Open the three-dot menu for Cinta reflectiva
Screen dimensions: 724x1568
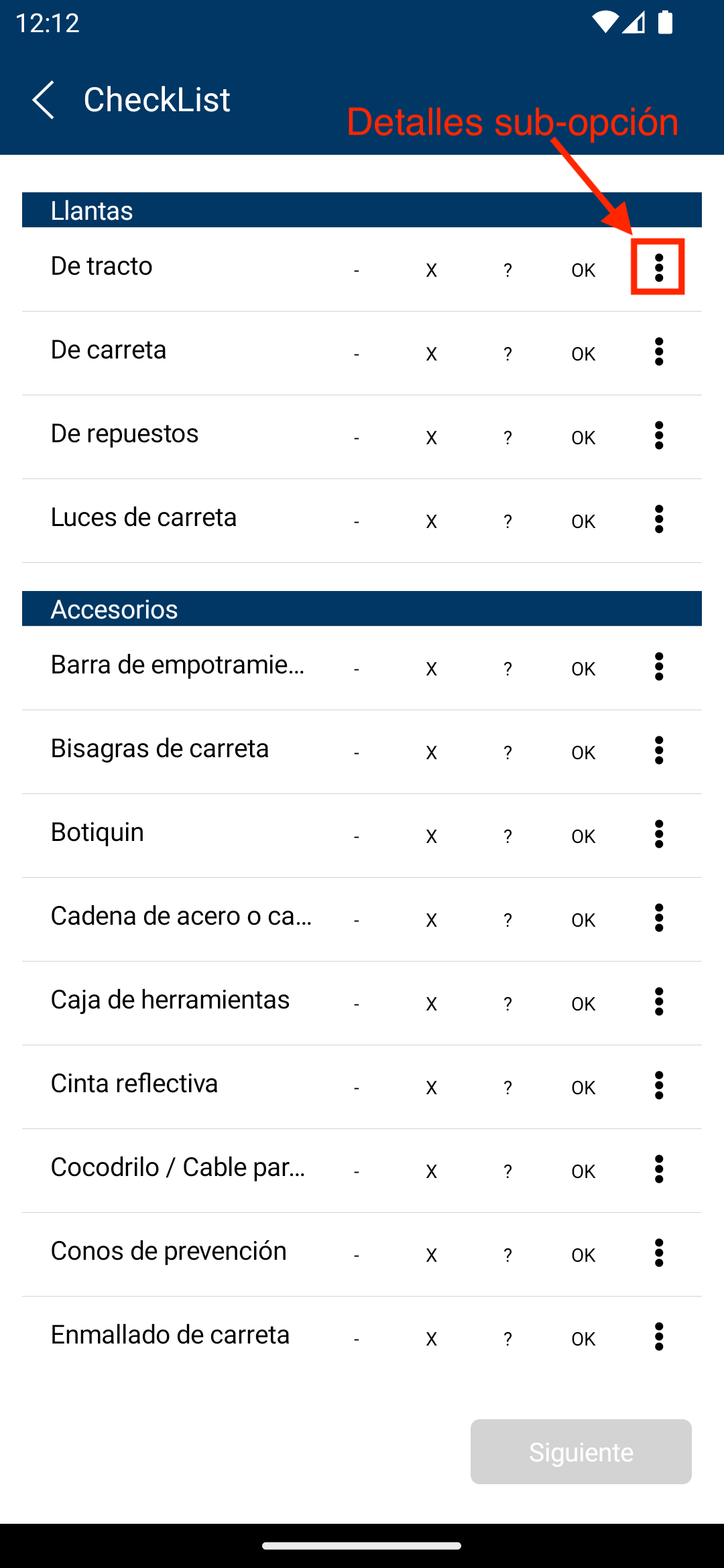(x=658, y=1086)
